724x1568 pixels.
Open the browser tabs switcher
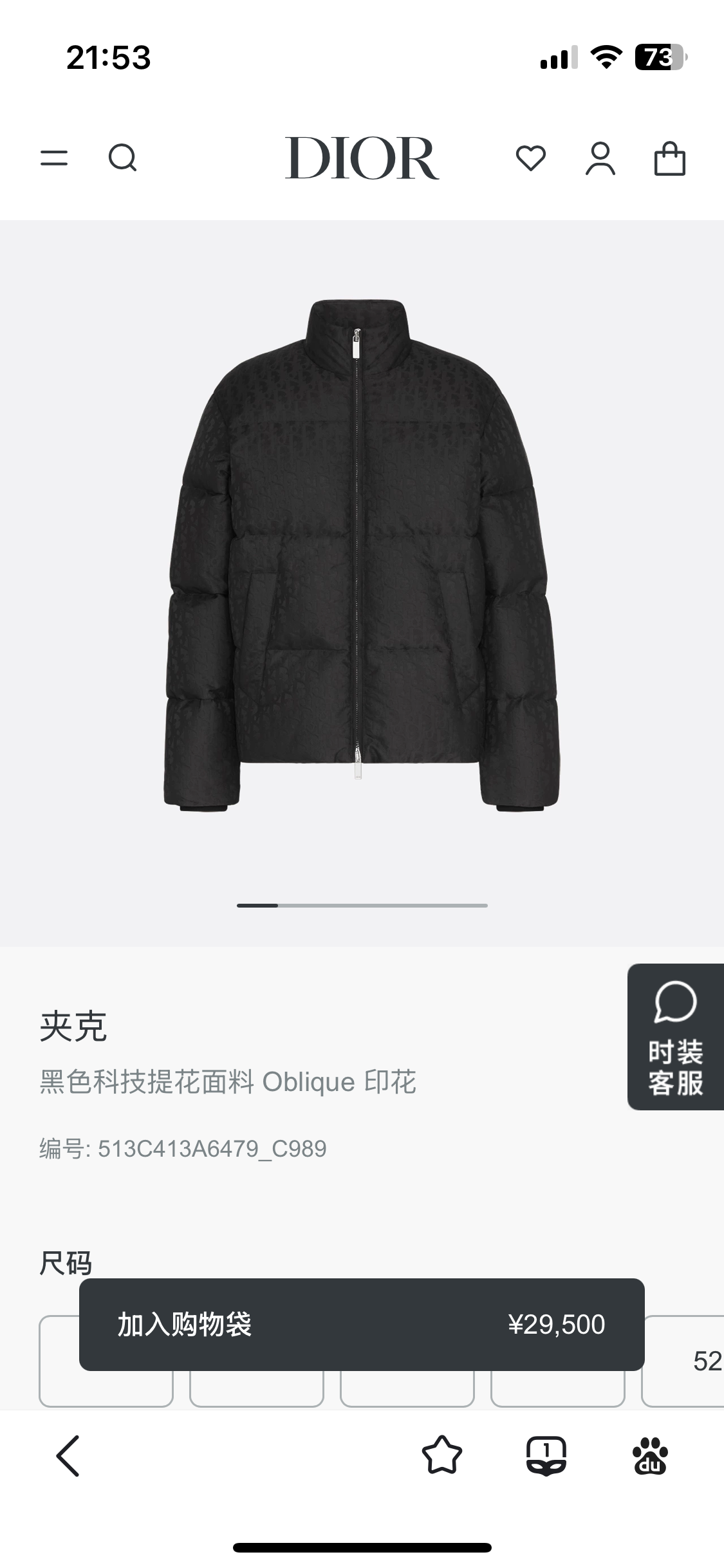click(546, 1456)
